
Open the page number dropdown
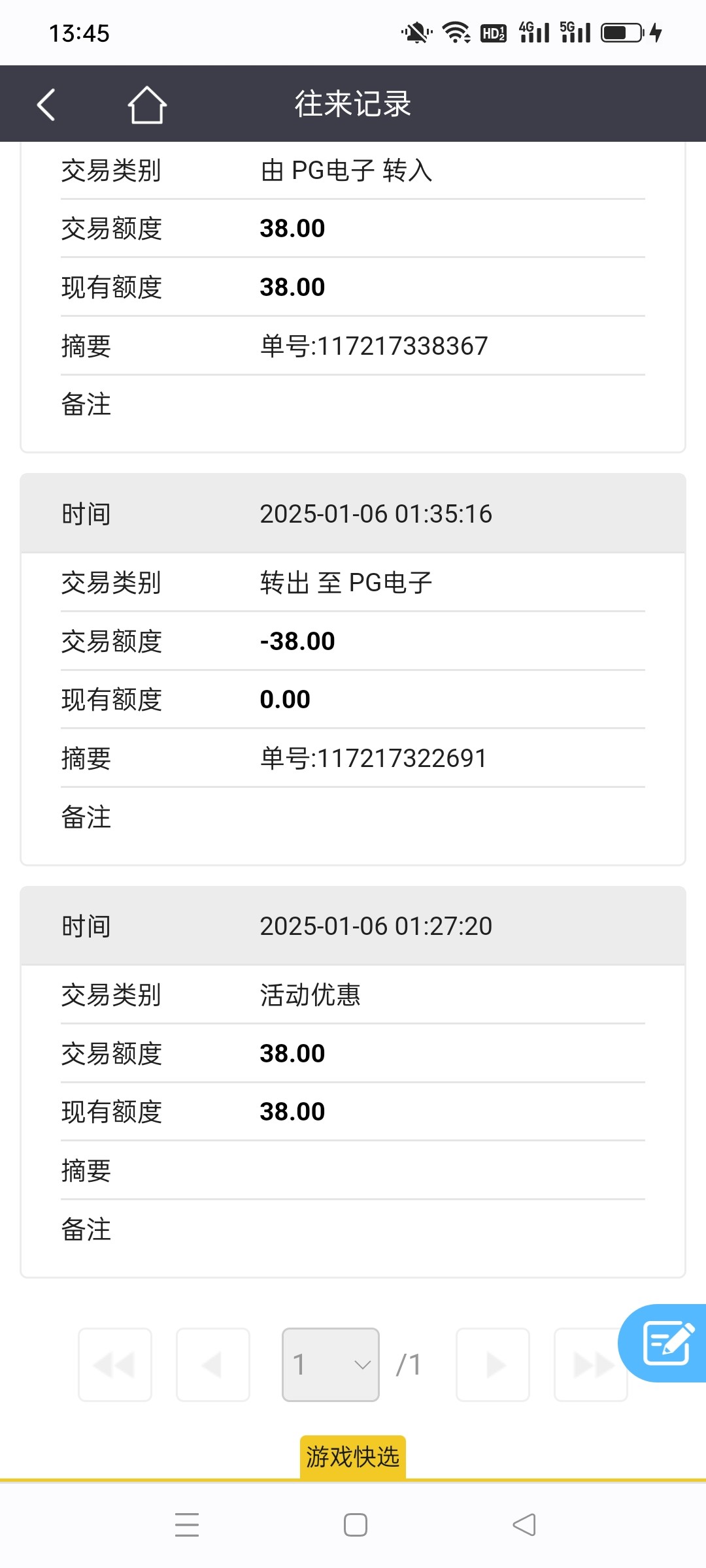tap(331, 1365)
